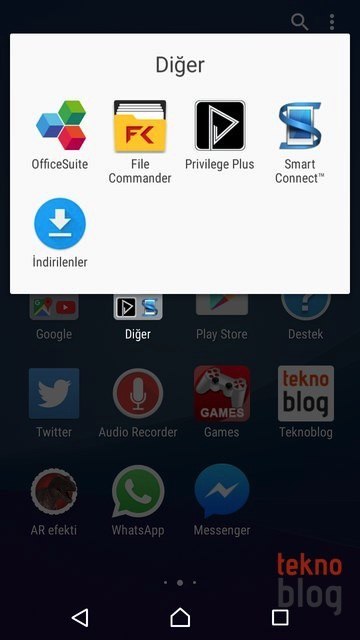Open the three-dot overflow menu
Screen dimensions: 360x640
(332, 22)
